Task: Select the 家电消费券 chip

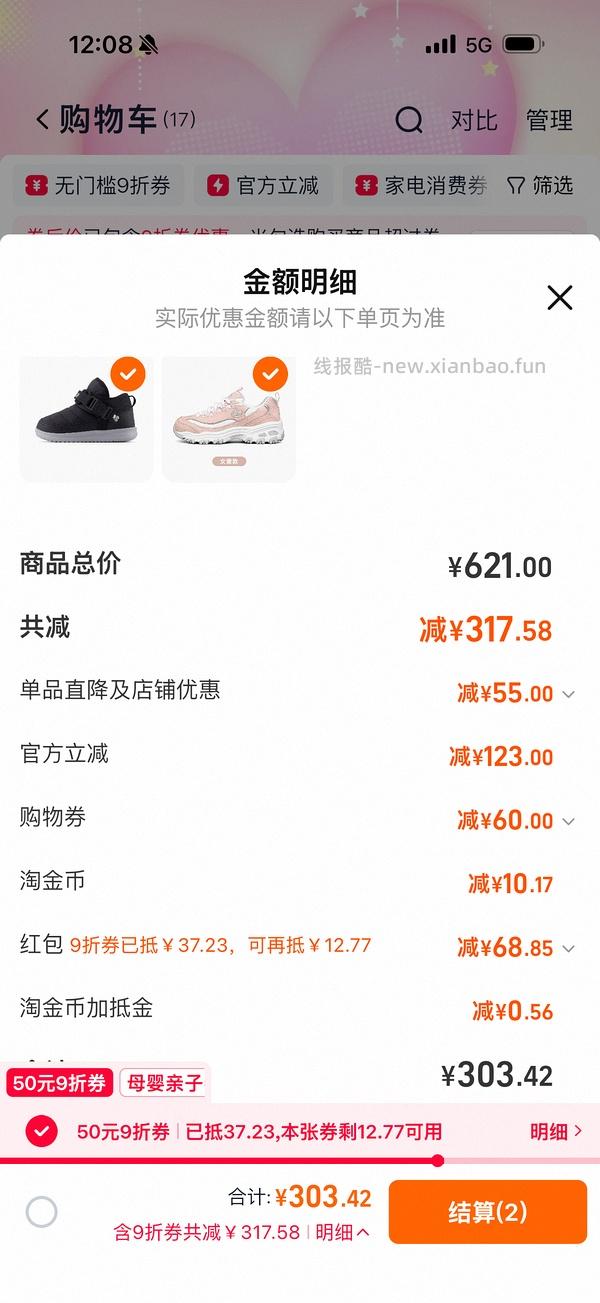Action: tap(422, 186)
